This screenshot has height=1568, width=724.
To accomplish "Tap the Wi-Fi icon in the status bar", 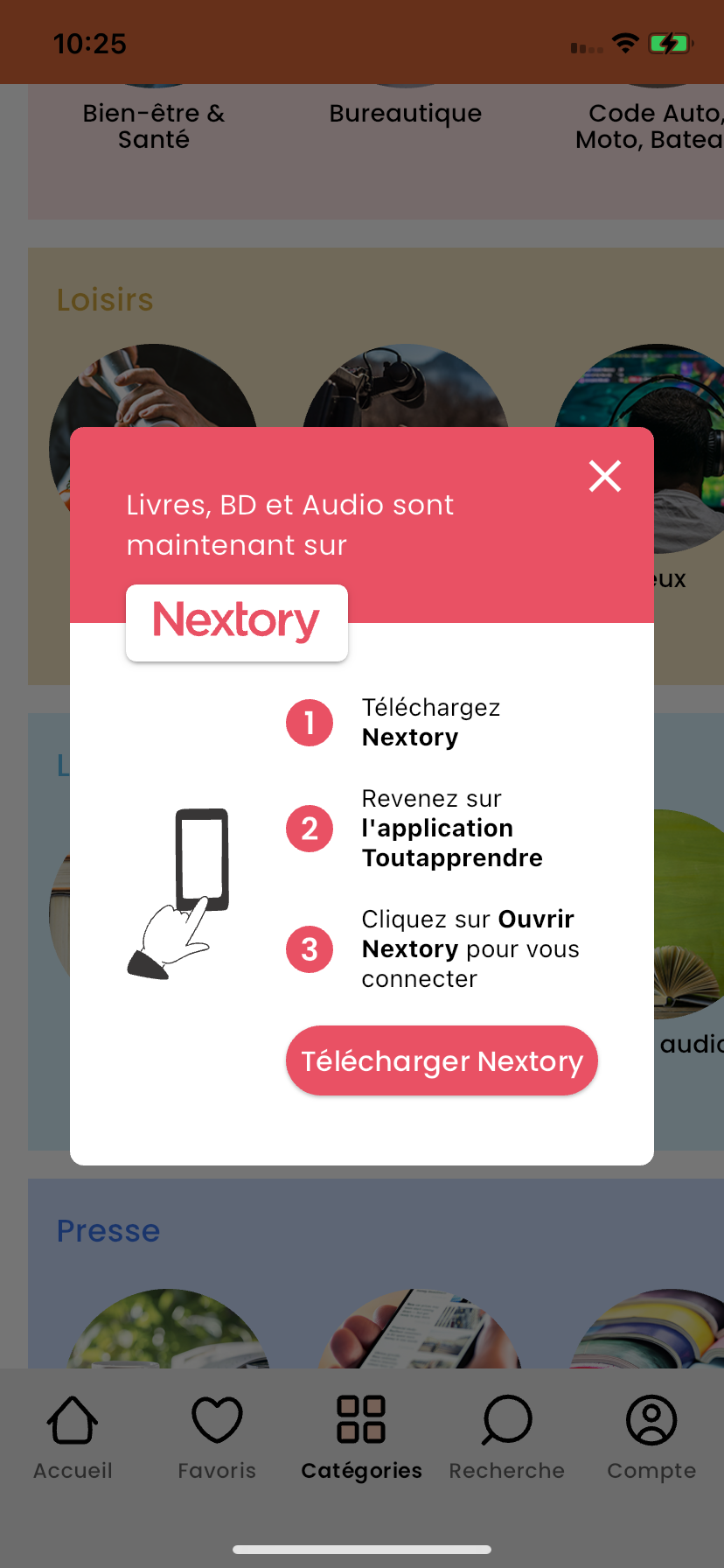I will tap(626, 42).
